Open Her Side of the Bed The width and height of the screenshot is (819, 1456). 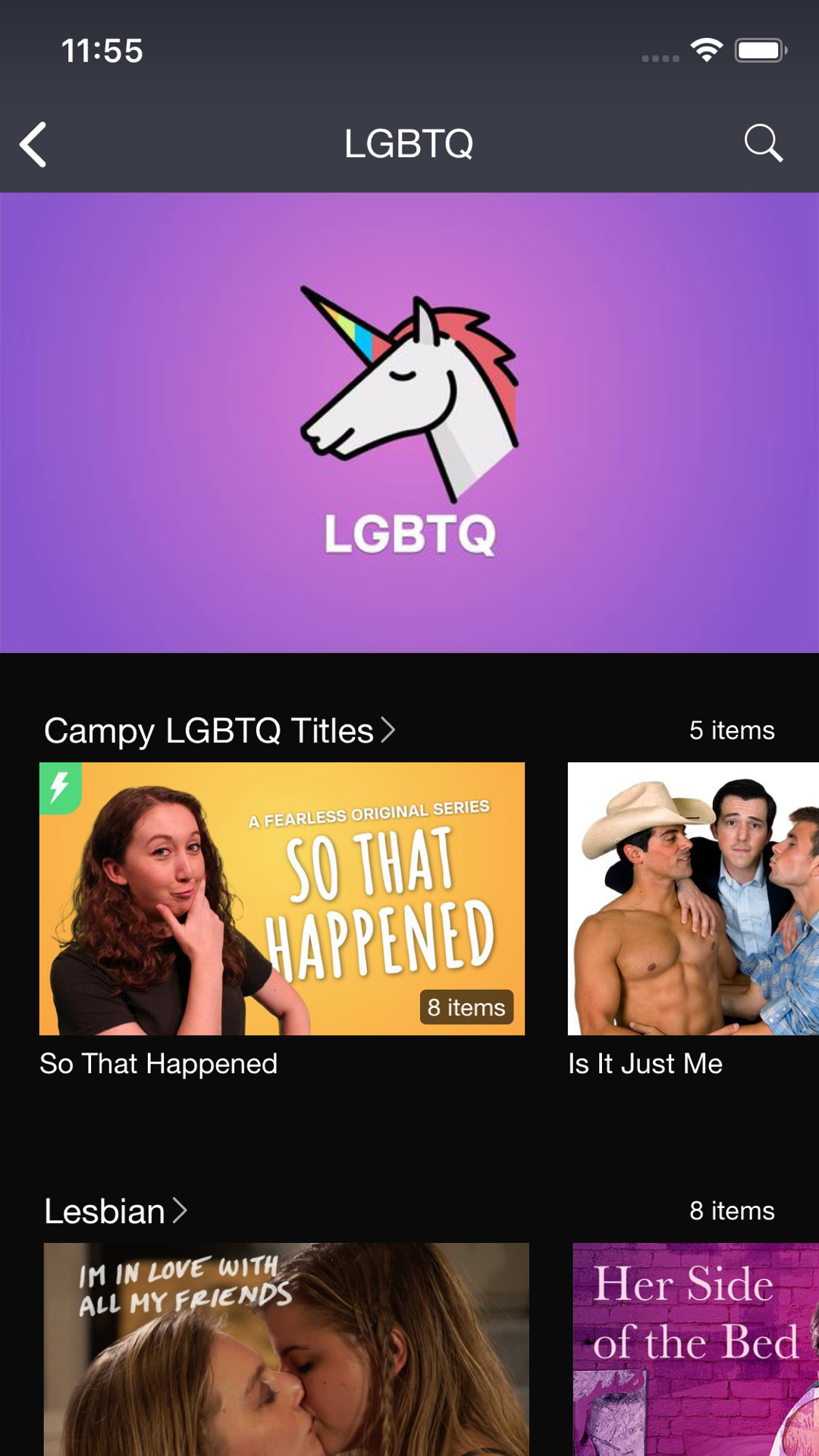[695, 1348]
